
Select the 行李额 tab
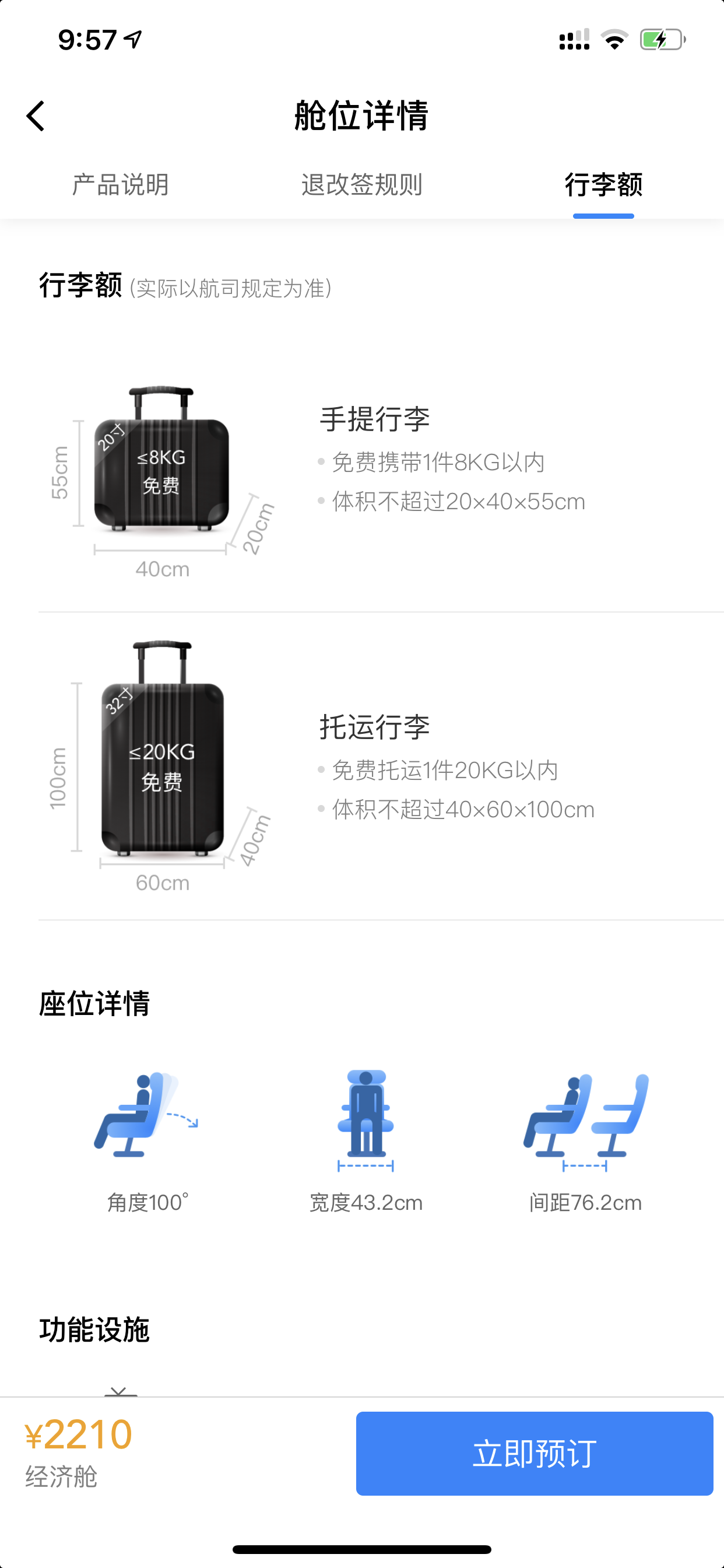(x=603, y=184)
